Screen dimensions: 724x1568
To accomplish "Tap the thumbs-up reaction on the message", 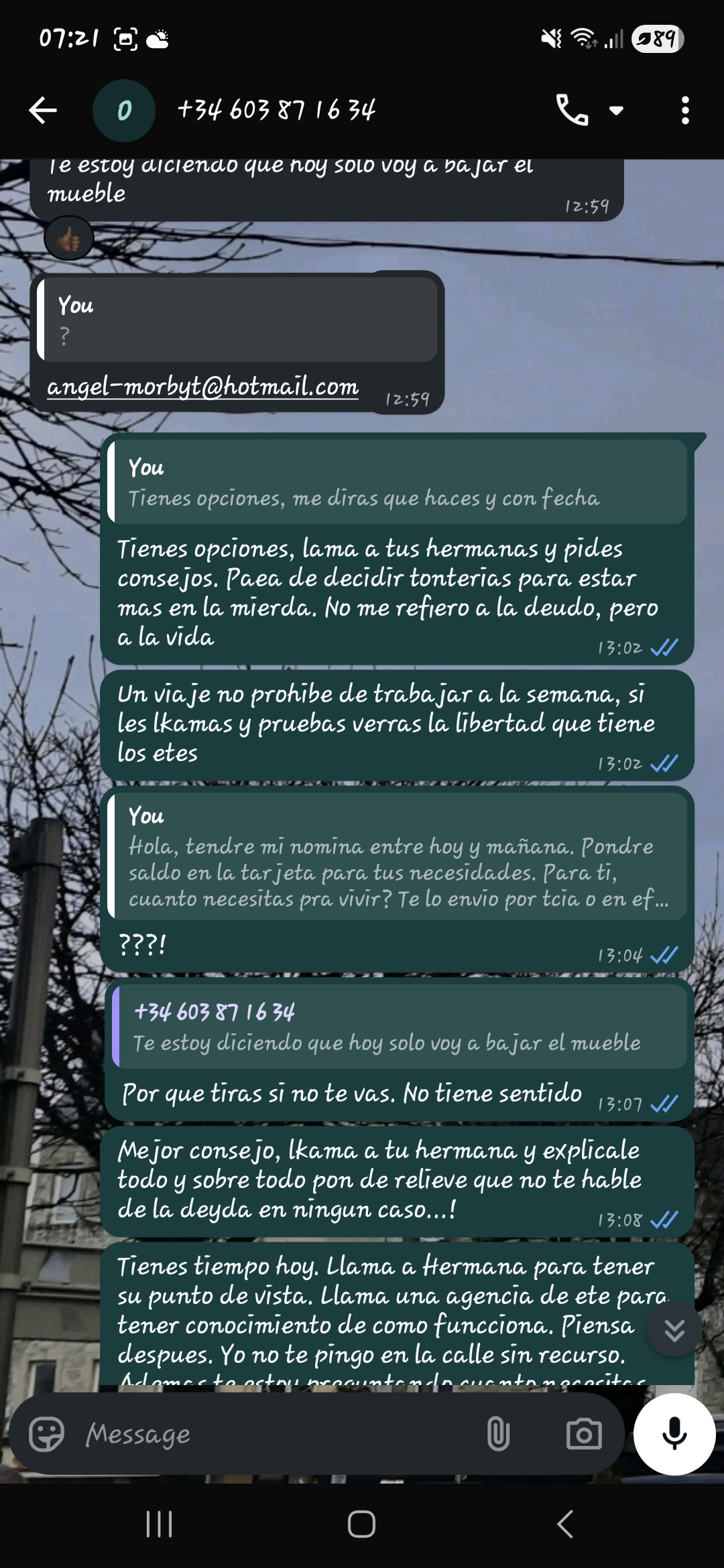I will [68, 239].
